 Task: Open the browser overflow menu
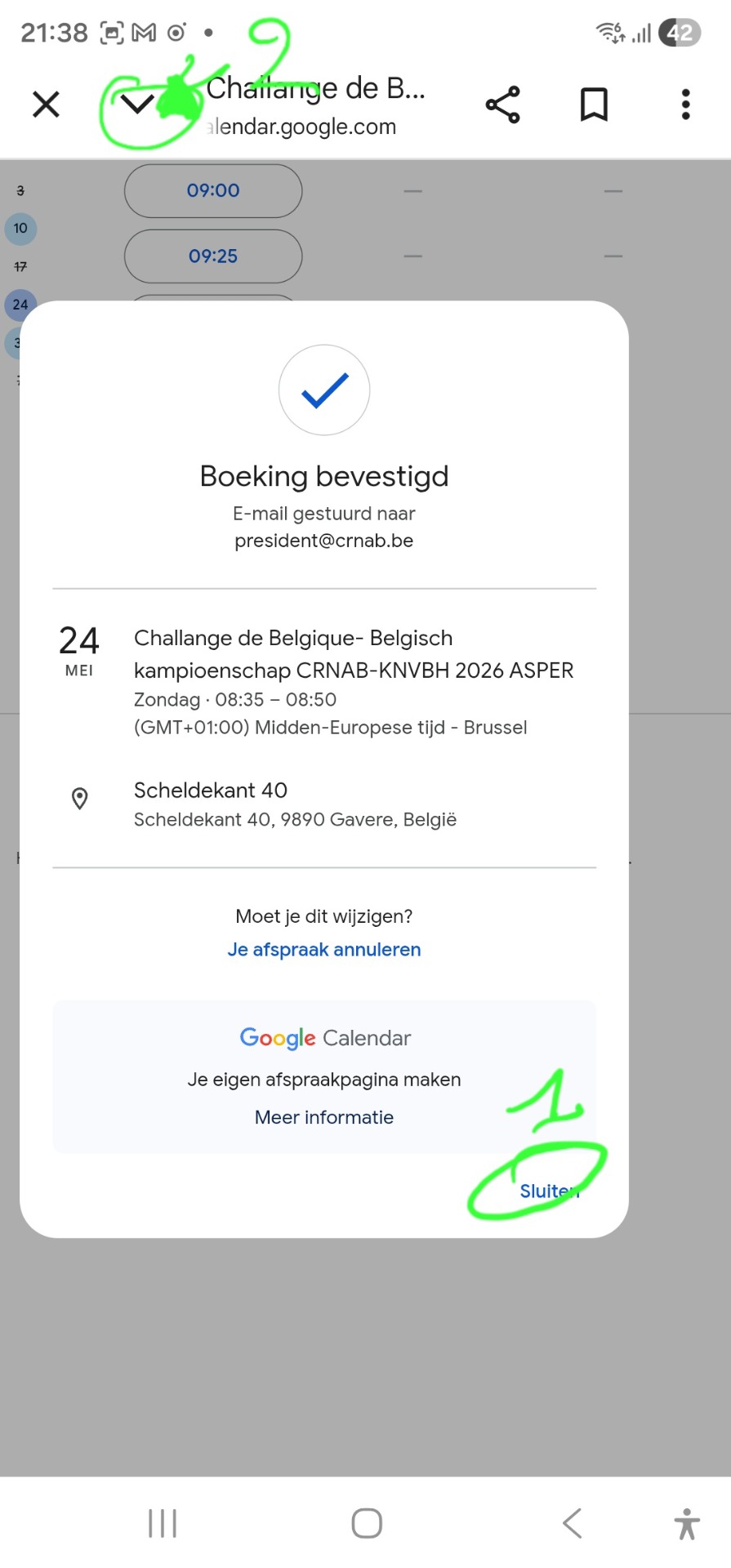(685, 105)
